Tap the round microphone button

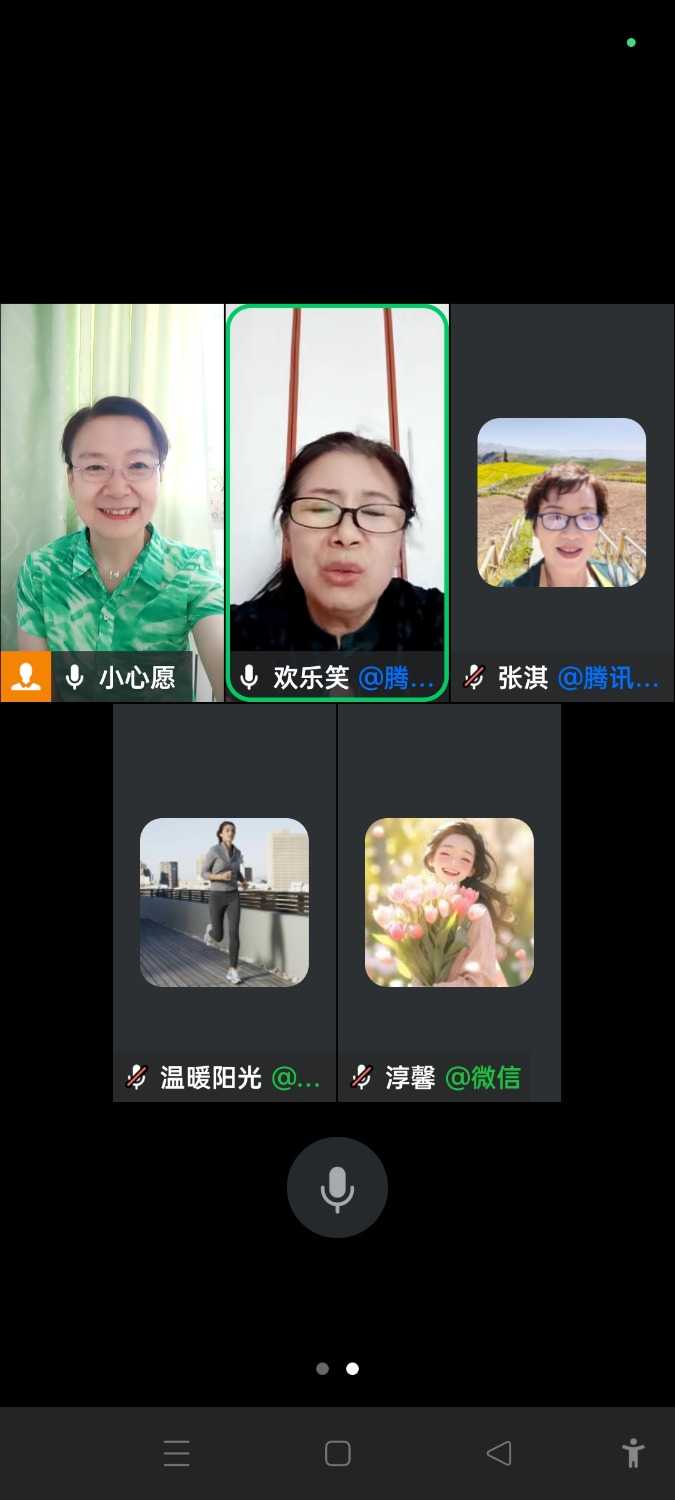coord(337,1188)
